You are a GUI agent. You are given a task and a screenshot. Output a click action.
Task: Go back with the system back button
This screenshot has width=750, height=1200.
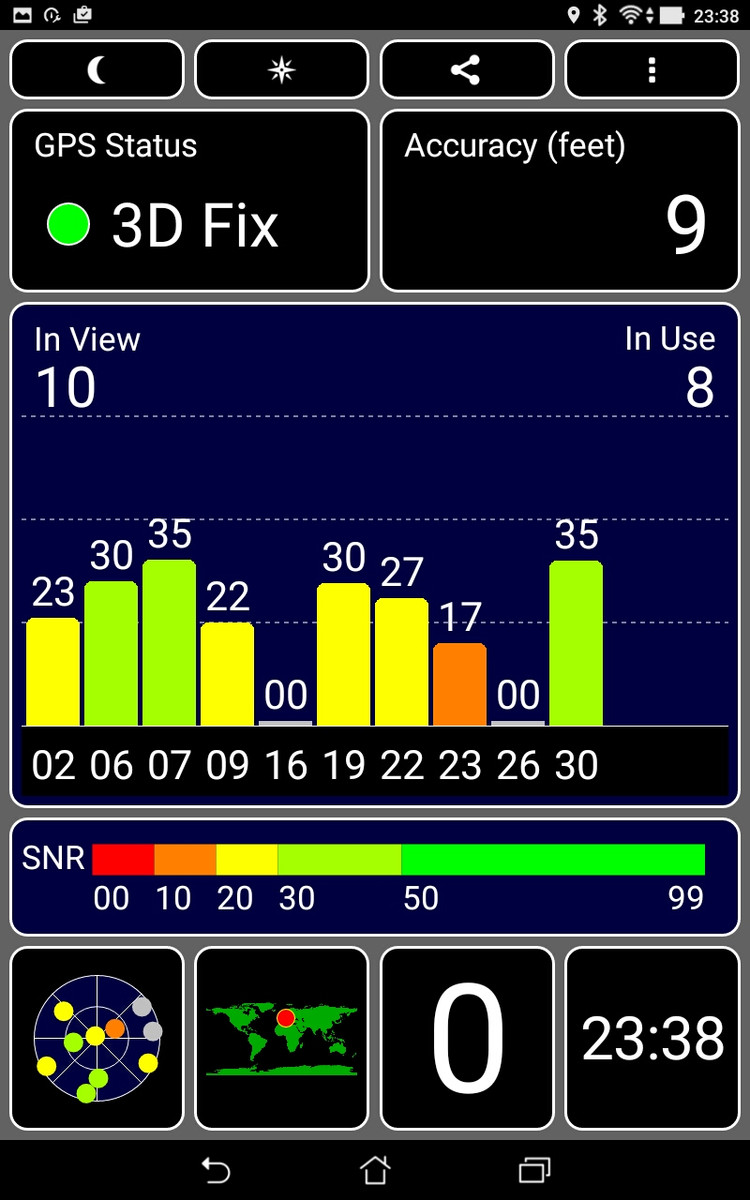pos(215,1169)
